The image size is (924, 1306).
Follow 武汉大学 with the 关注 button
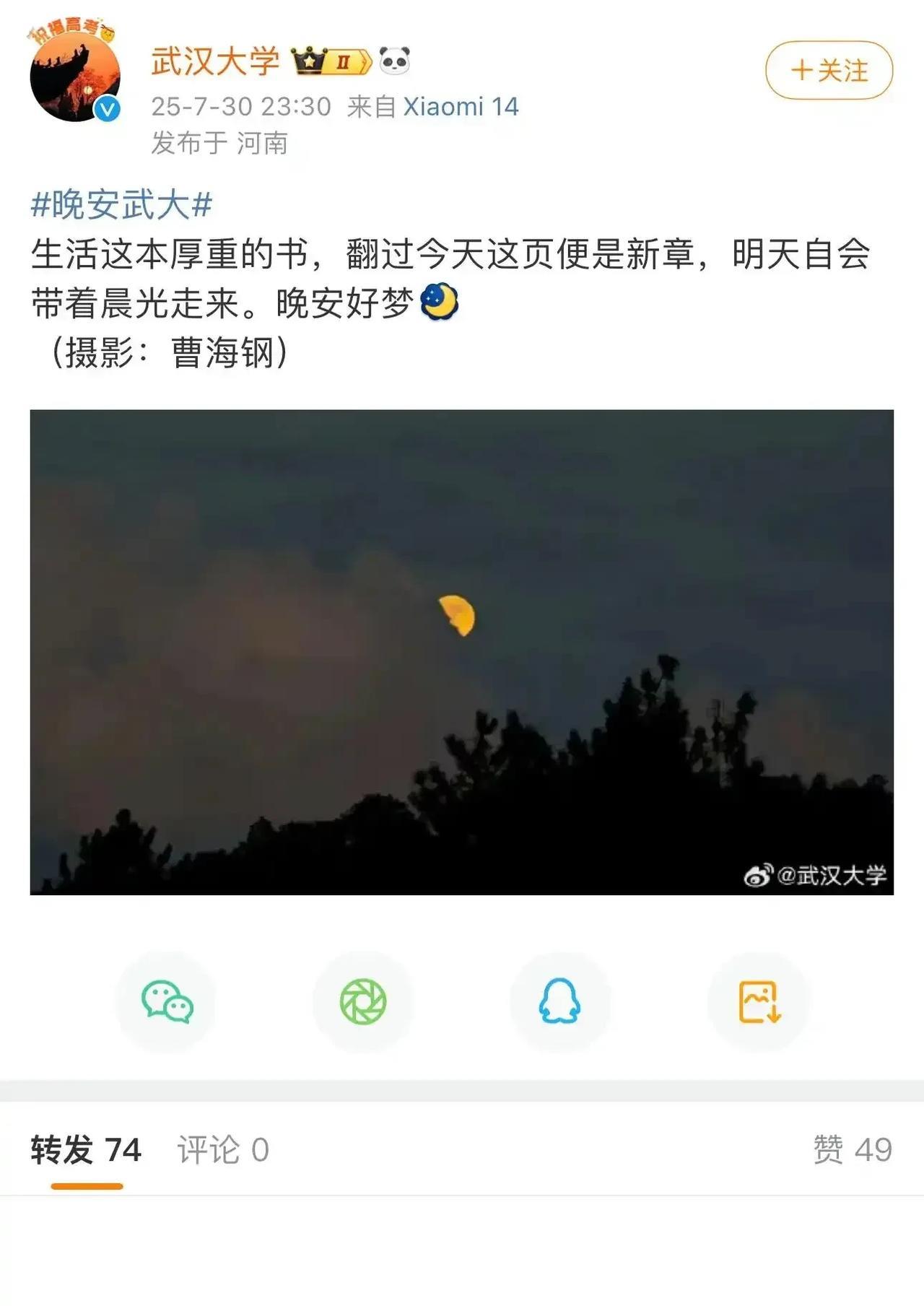tap(829, 70)
